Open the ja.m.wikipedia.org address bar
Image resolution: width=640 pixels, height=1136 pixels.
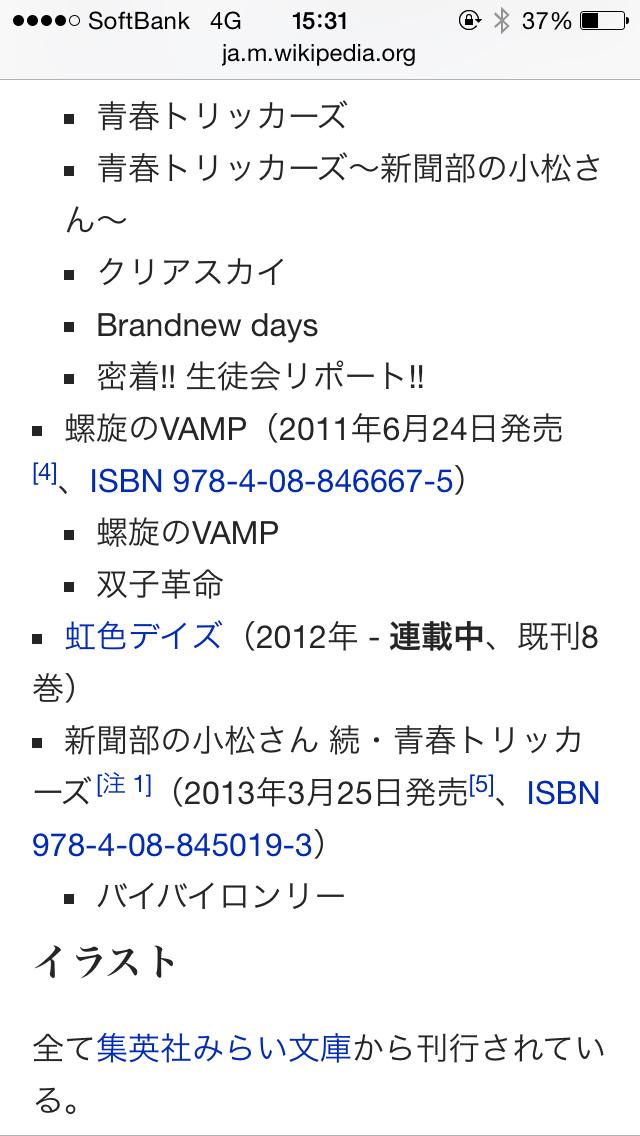pos(319,54)
